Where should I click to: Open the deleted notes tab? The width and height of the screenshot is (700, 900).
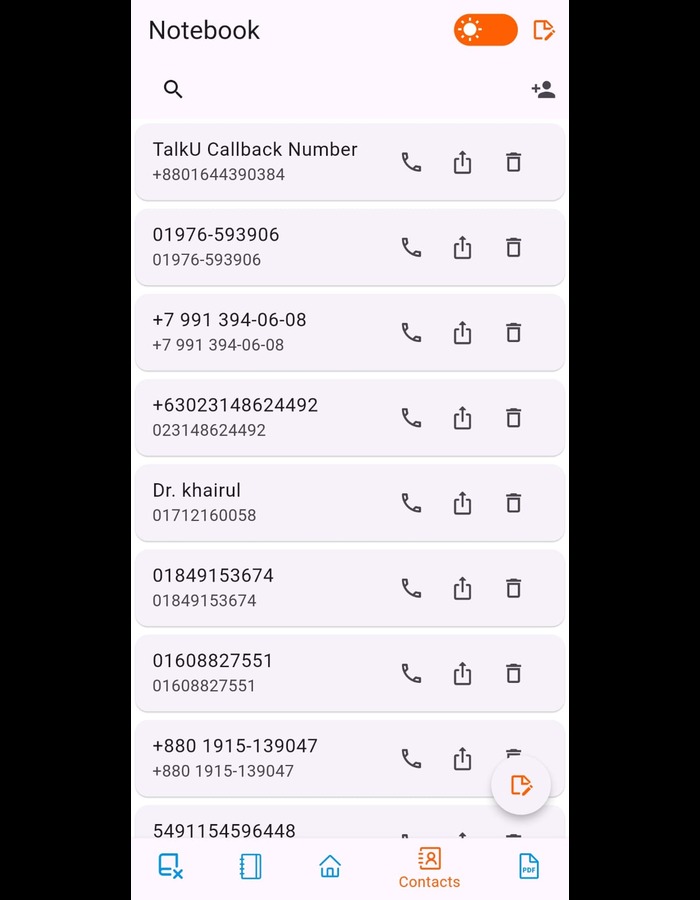pyautogui.click(x=171, y=867)
